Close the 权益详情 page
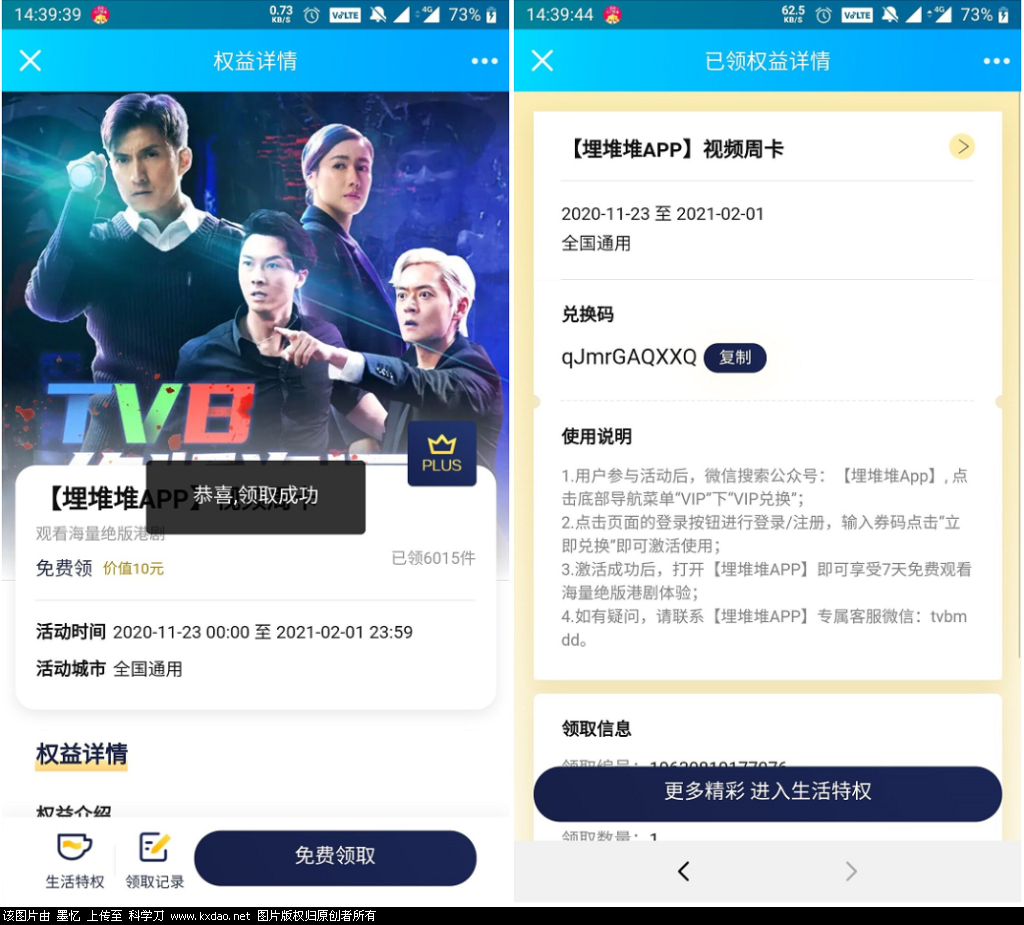 (31, 61)
